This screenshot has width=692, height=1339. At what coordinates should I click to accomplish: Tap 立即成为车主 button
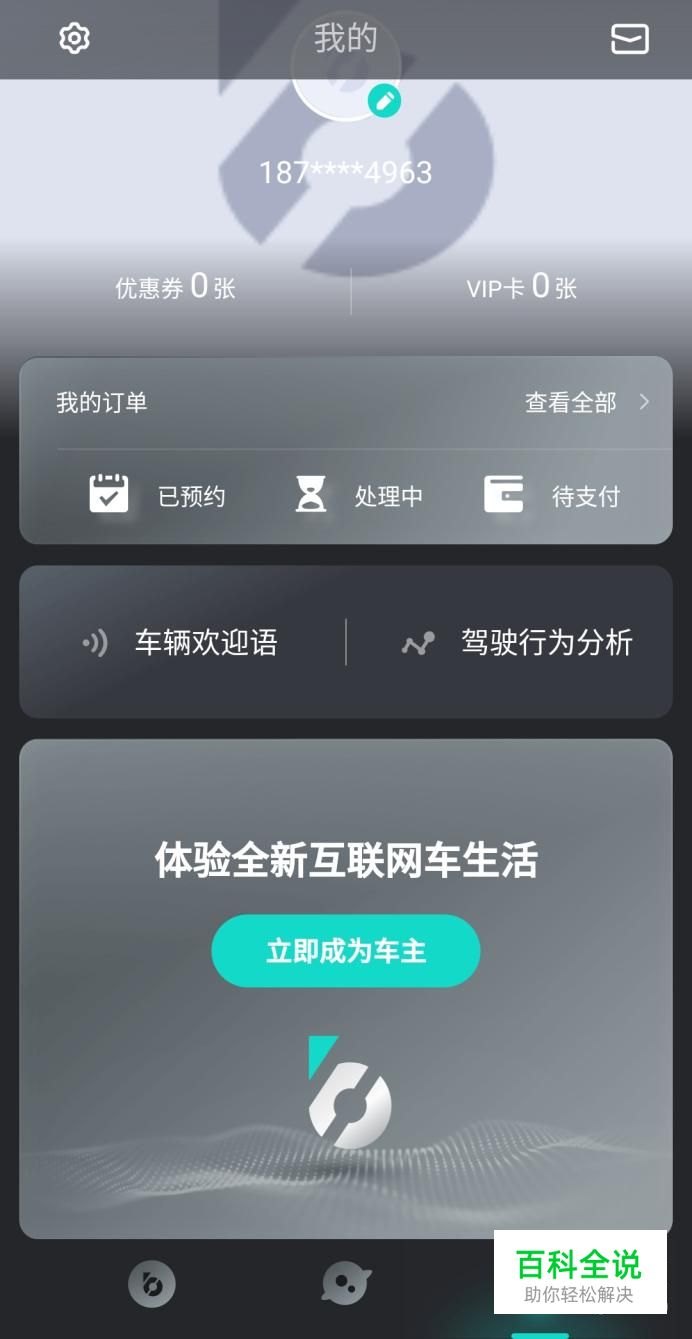pyautogui.click(x=346, y=951)
